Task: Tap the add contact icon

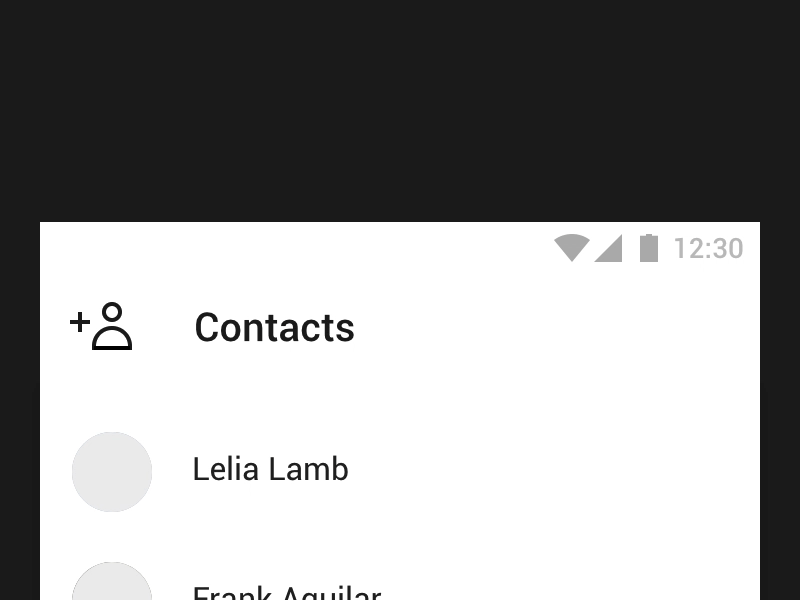Action: [101, 327]
